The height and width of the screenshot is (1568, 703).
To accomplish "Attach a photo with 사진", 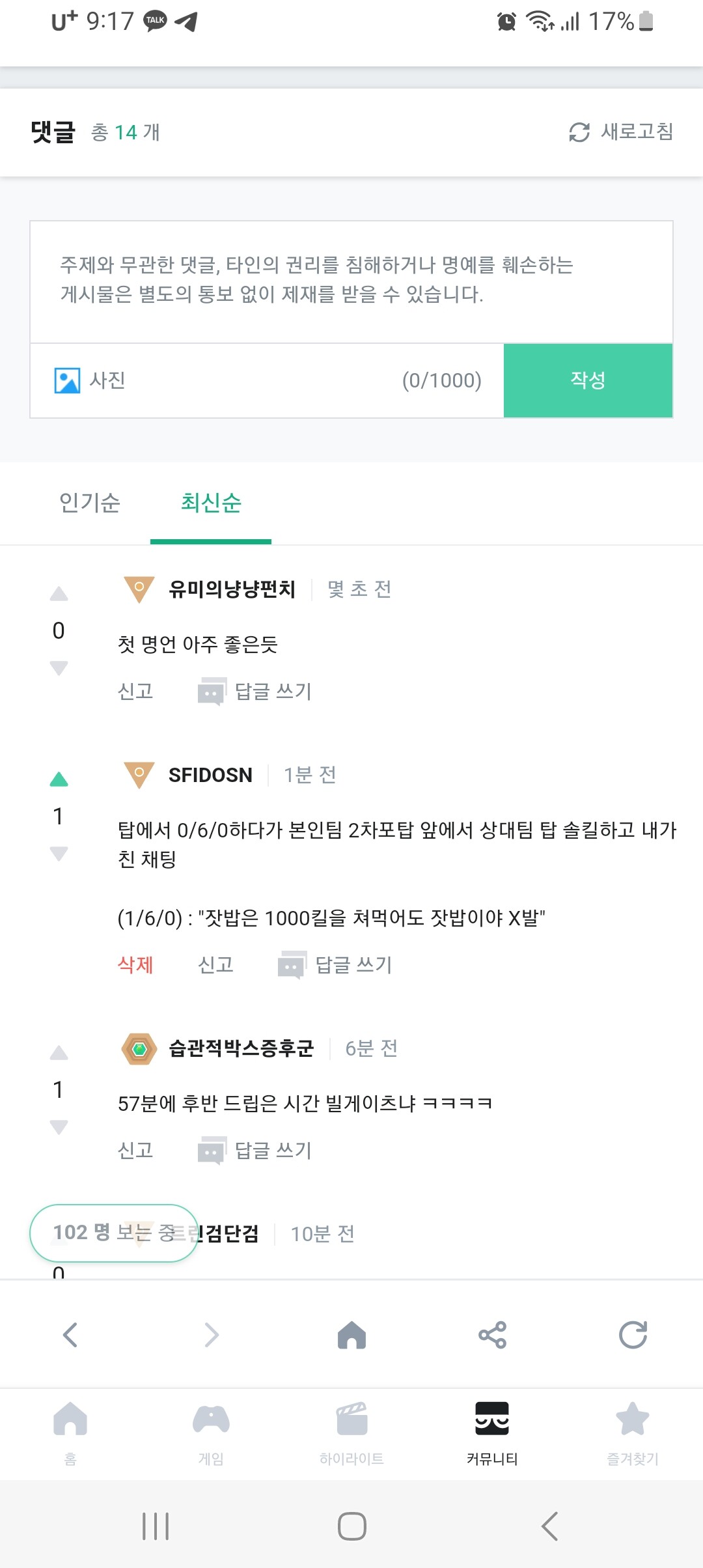I will pos(90,380).
